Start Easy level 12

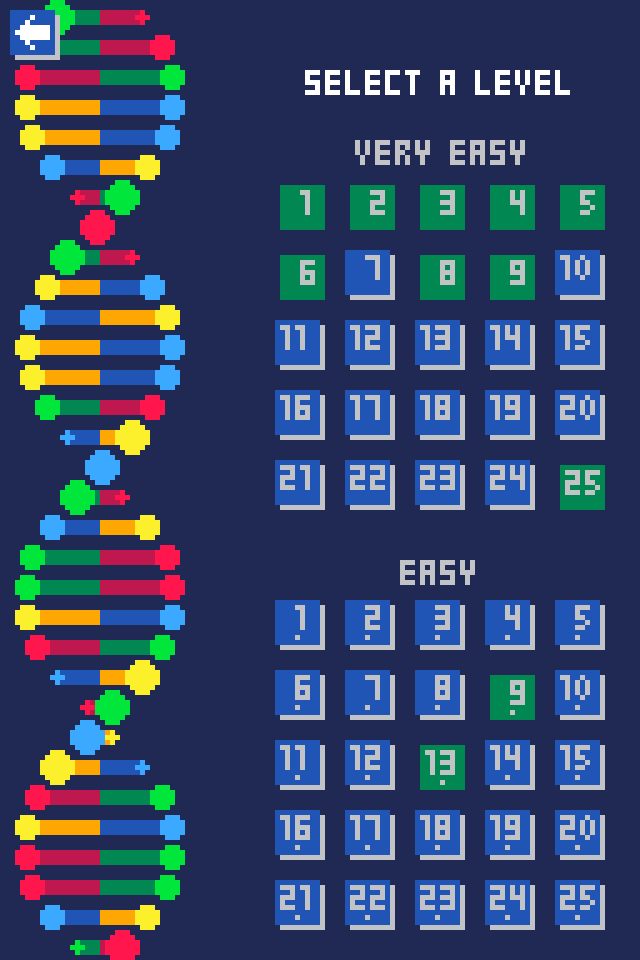pyautogui.click(x=369, y=764)
